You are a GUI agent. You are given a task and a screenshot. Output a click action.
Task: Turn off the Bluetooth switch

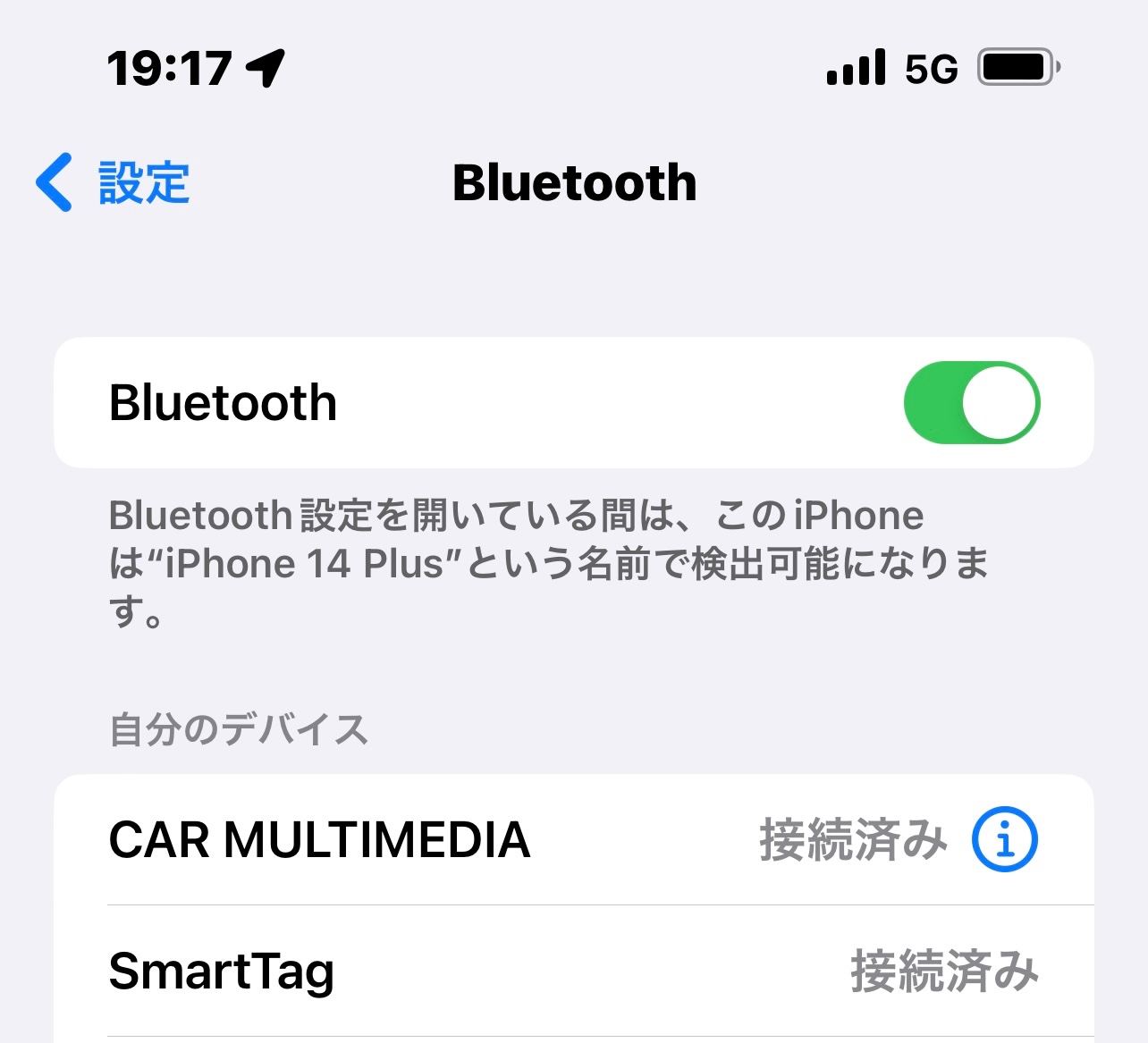971,403
